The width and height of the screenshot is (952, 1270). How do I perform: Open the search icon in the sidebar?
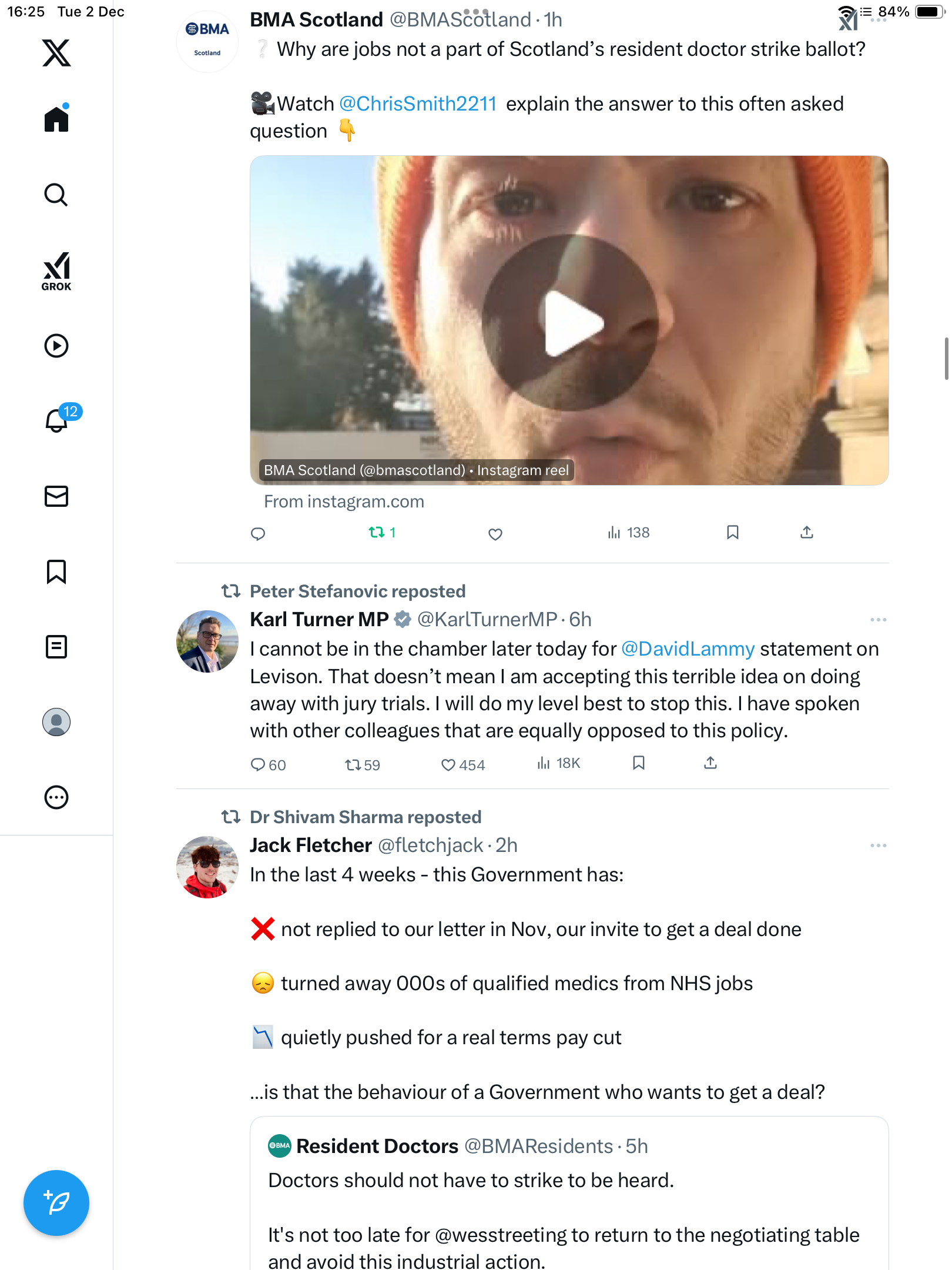pyautogui.click(x=56, y=195)
